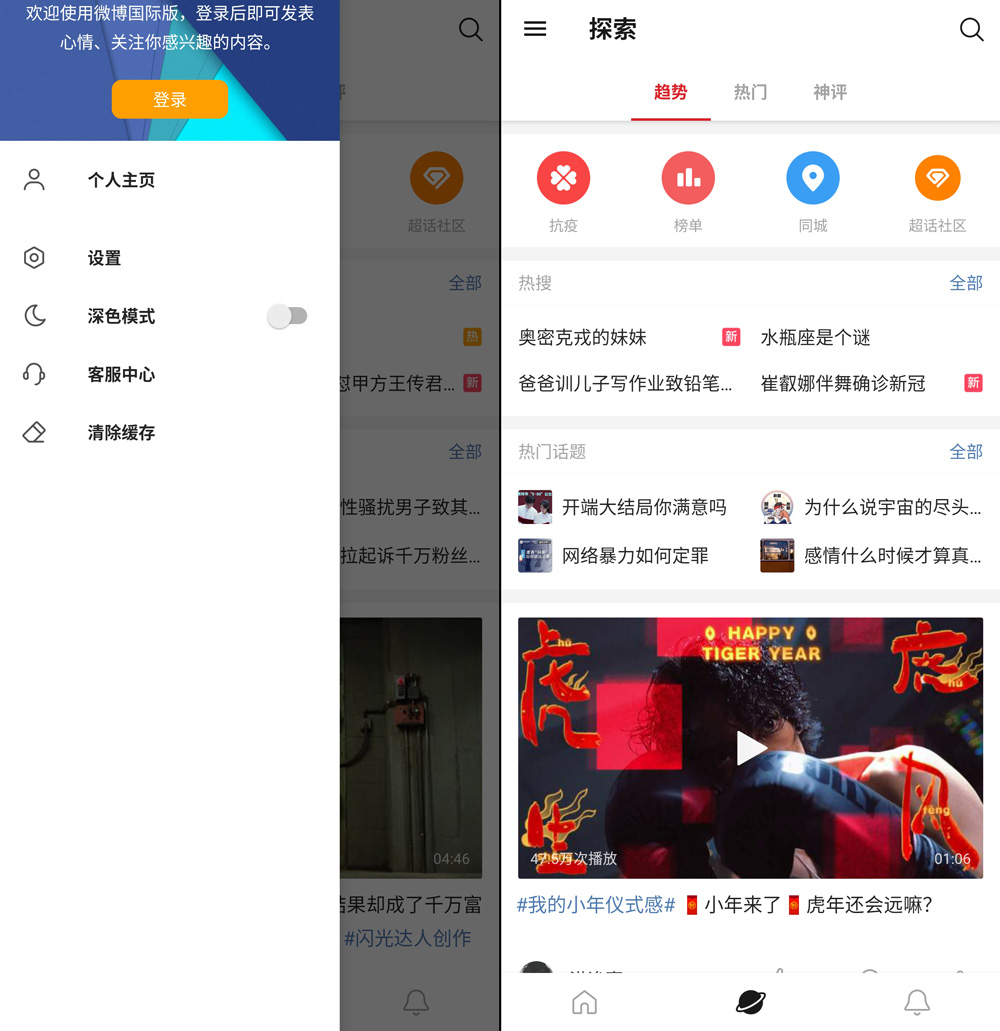This screenshot has height=1031, width=1000.
Task: Switch to the 热门 tab
Action: pos(750,92)
